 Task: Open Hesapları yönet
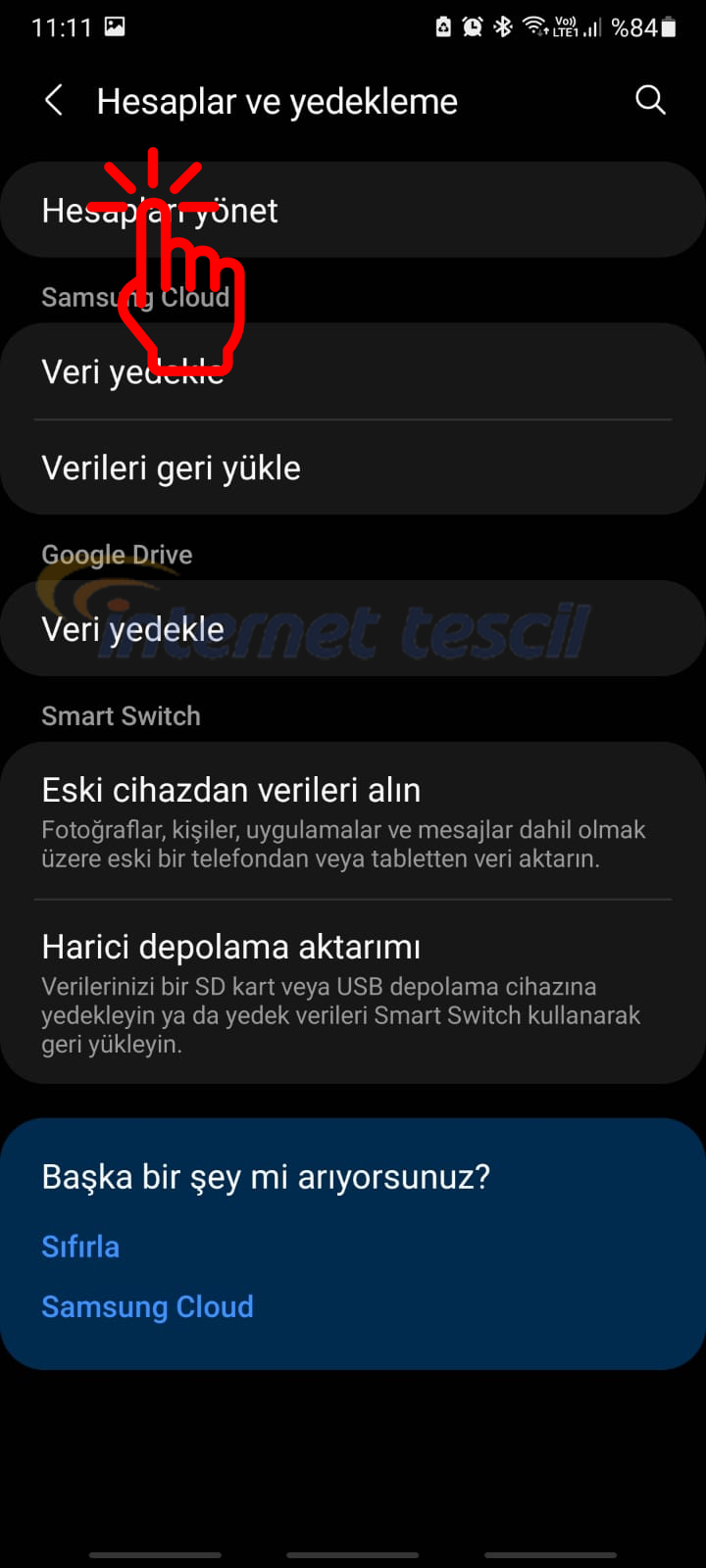point(353,211)
